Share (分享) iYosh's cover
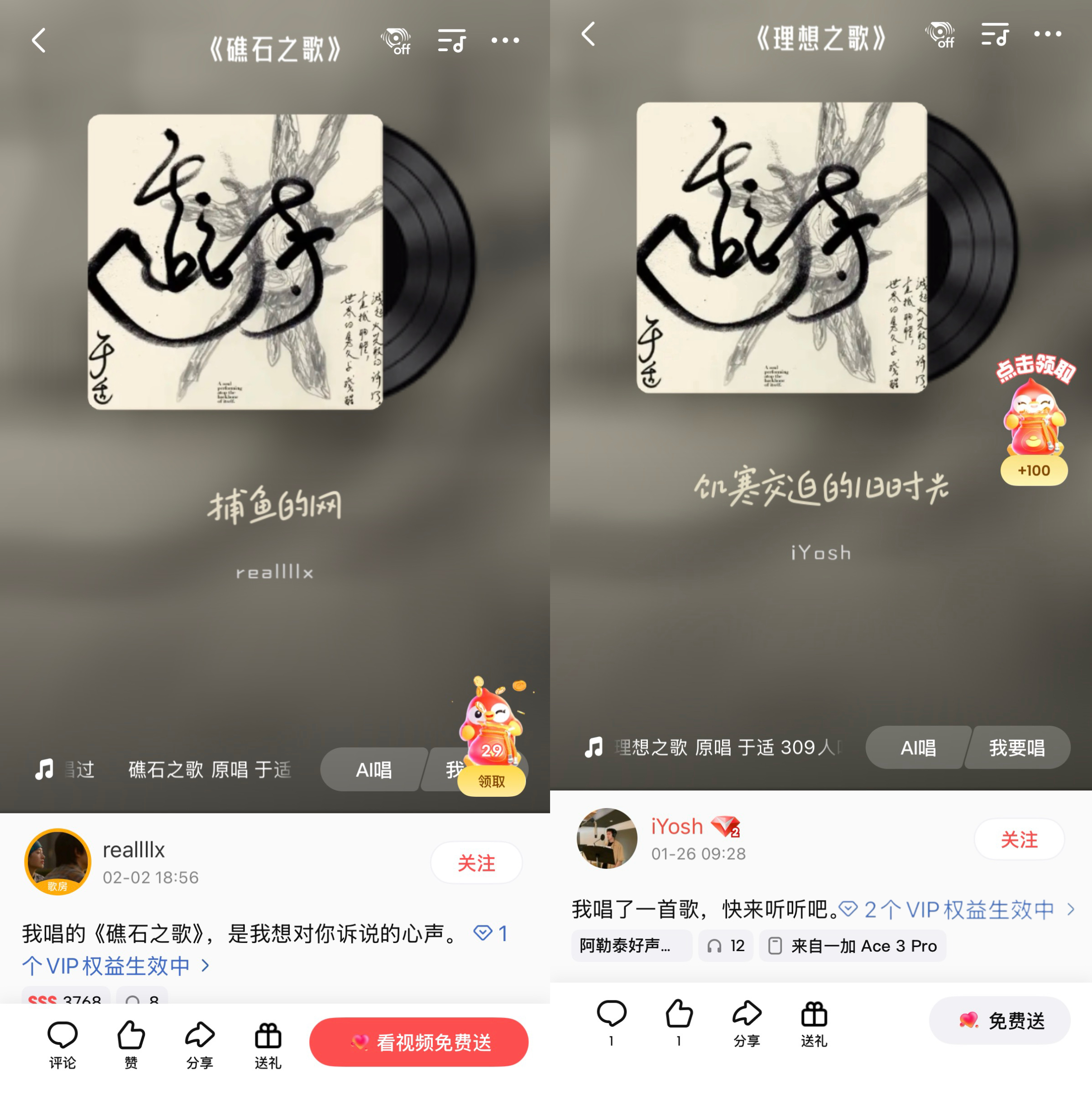 (x=746, y=1022)
